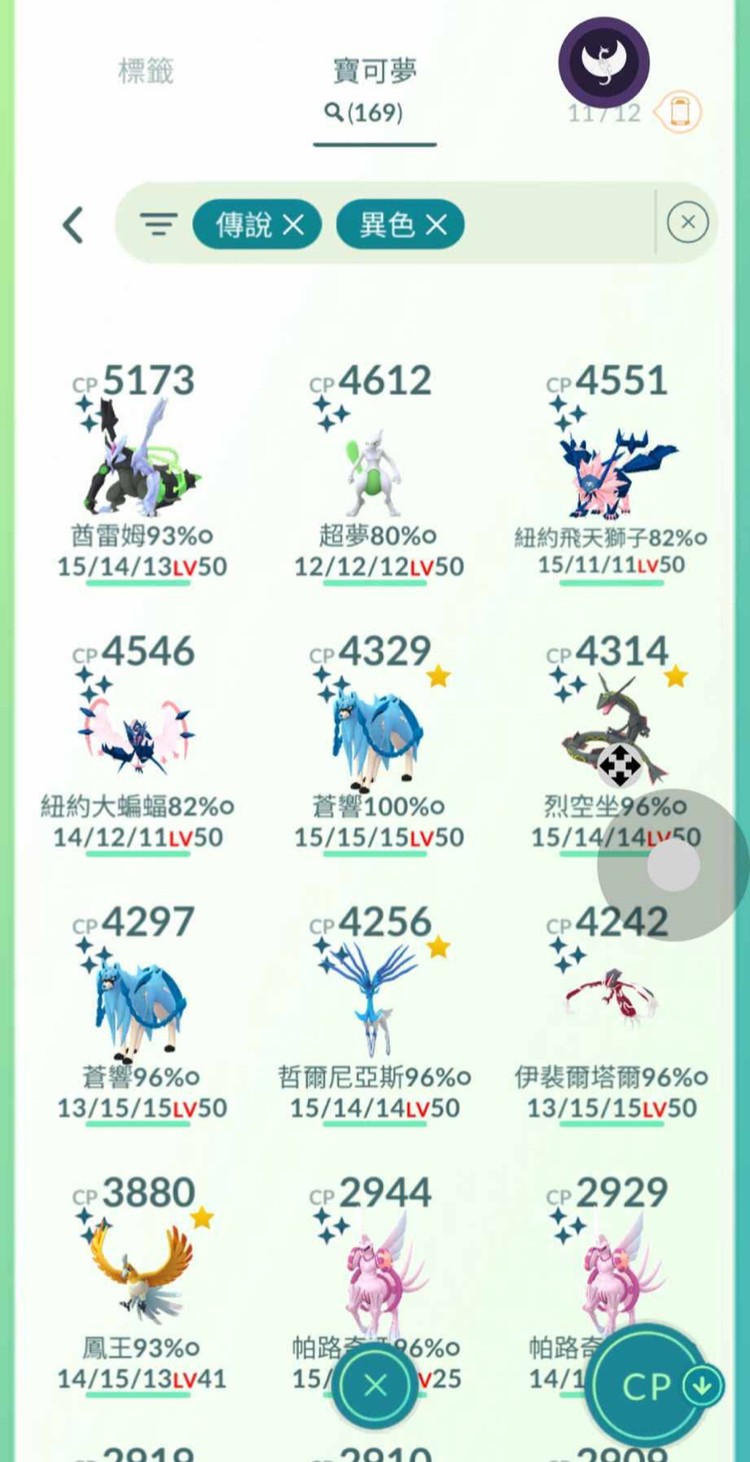The image size is (750, 1462).
Task: Open 伊裴爾塔爾 with CP 4242
Action: pos(610,1000)
